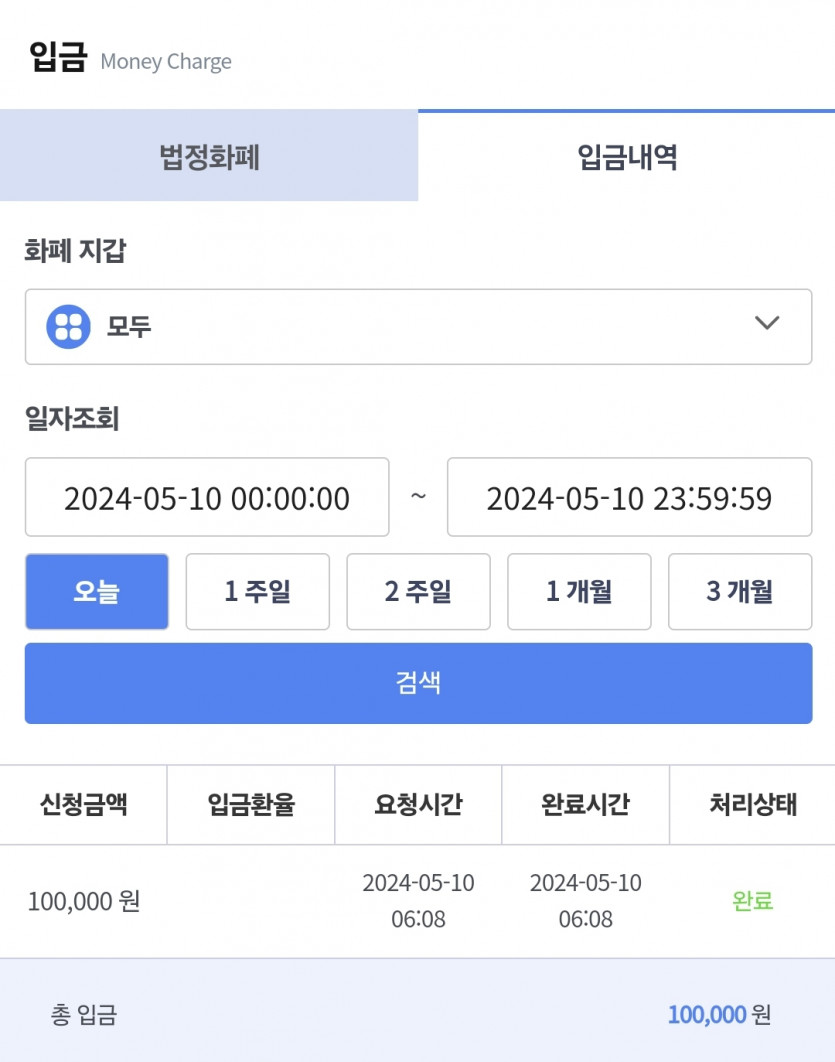The width and height of the screenshot is (835, 1062).
Task: Tap the blue 검색 search button
Action: click(x=419, y=683)
